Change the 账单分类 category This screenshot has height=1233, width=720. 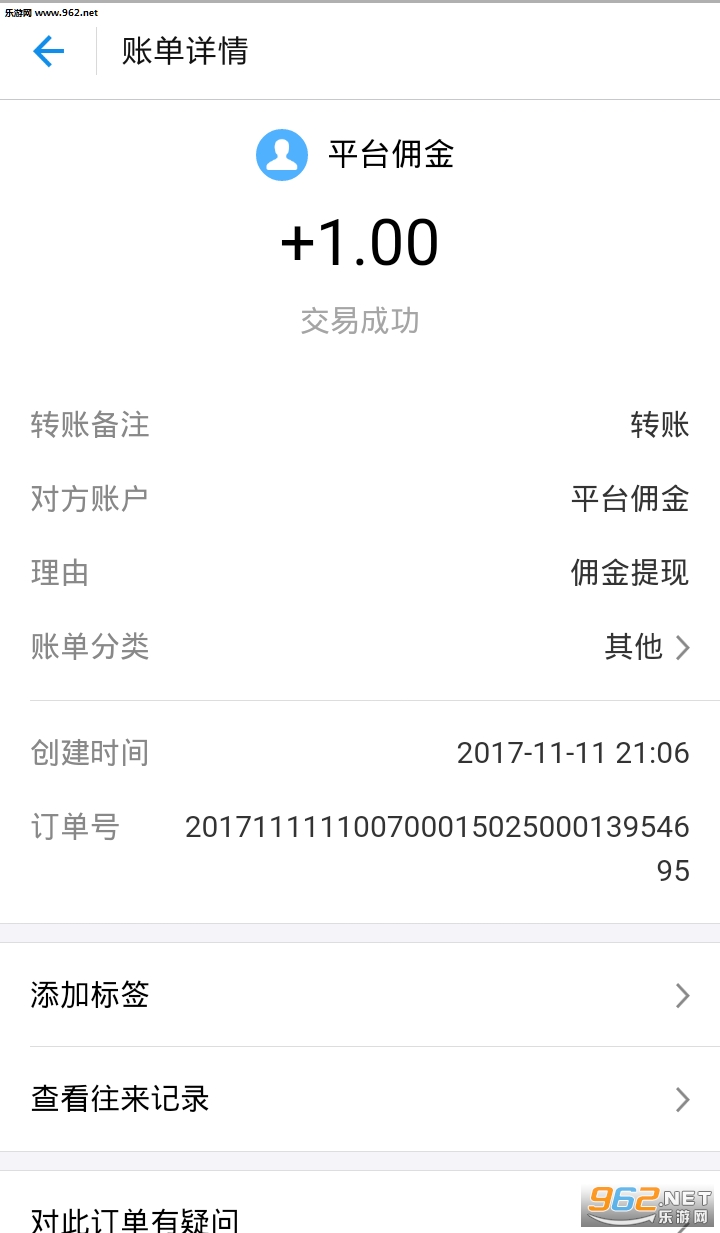(x=647, y=647)
